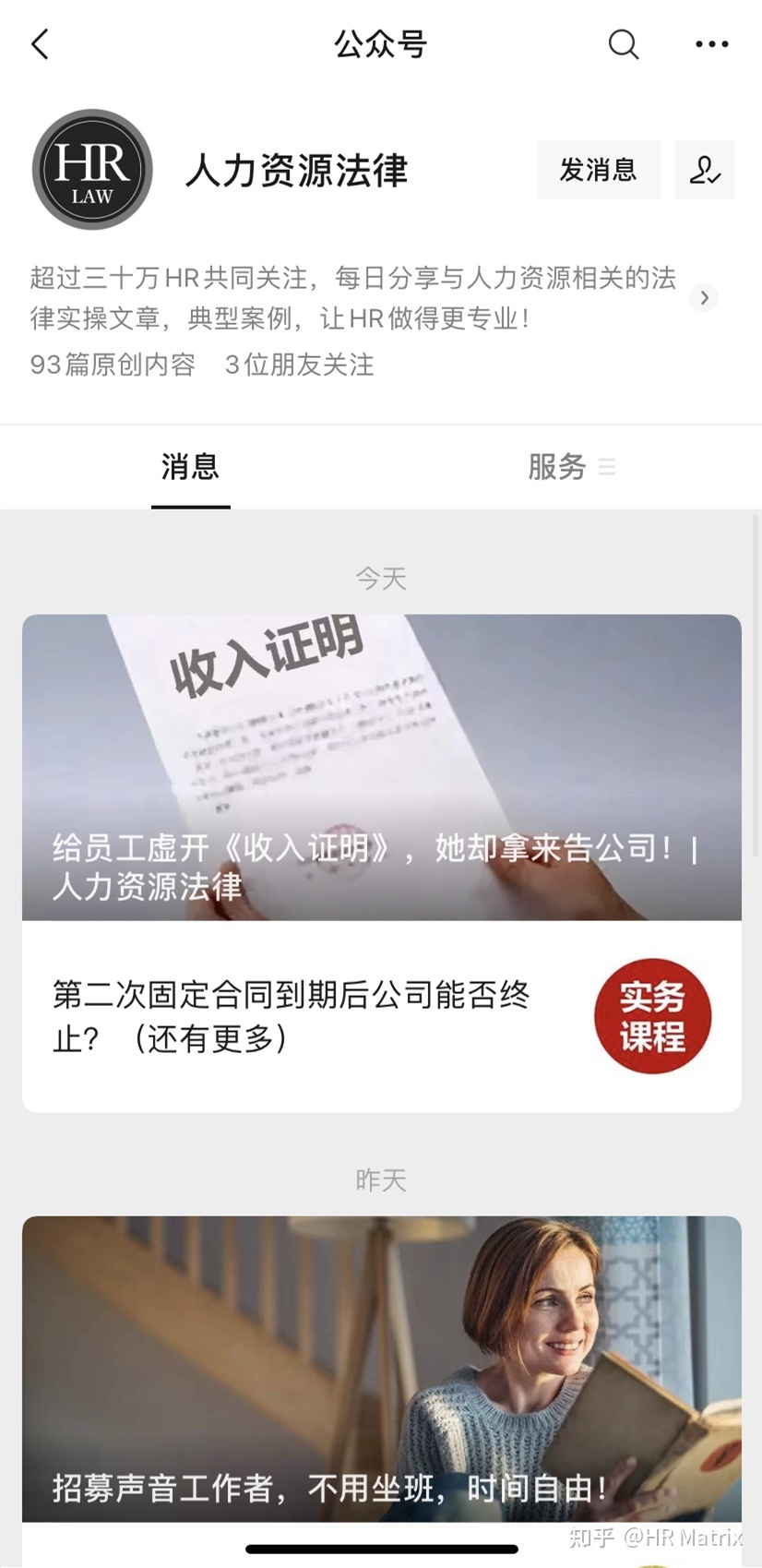Switch to the 消息 tab
The width and height of the screenshot is (762, 1568).
(x=190, y=467)
